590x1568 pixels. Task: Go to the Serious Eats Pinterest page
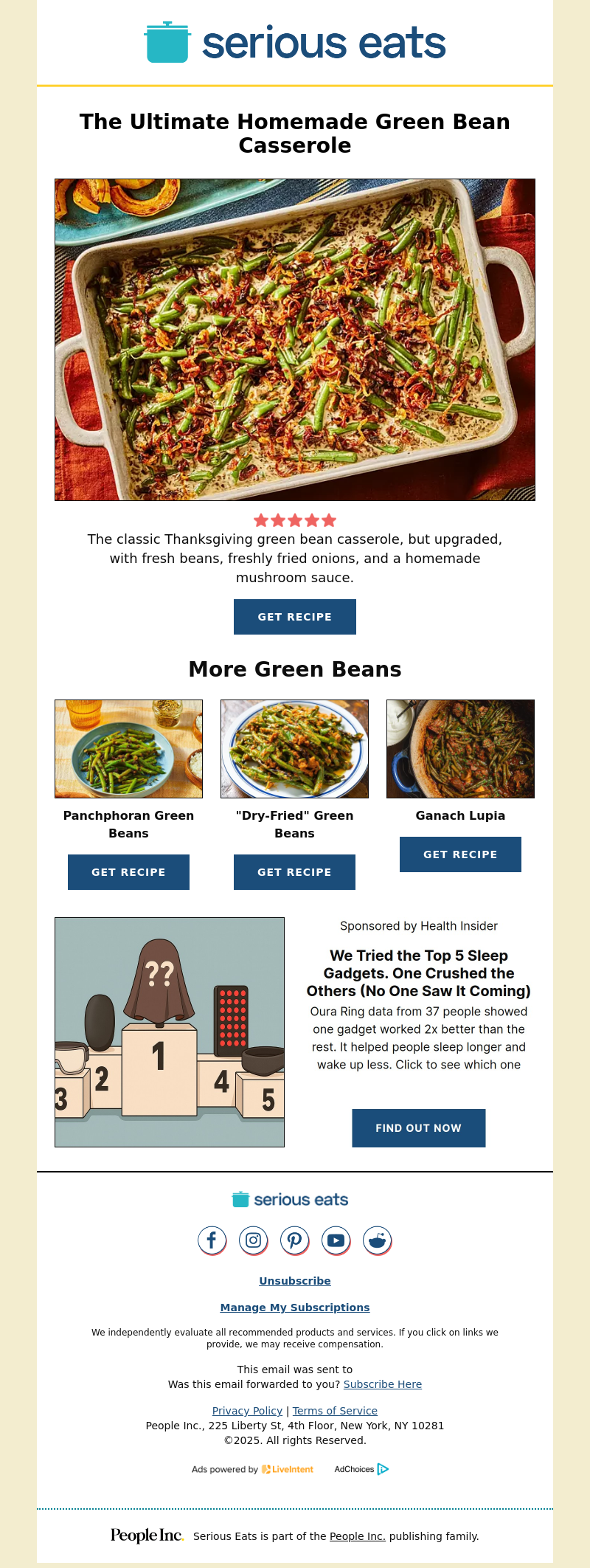(294, 1240)
